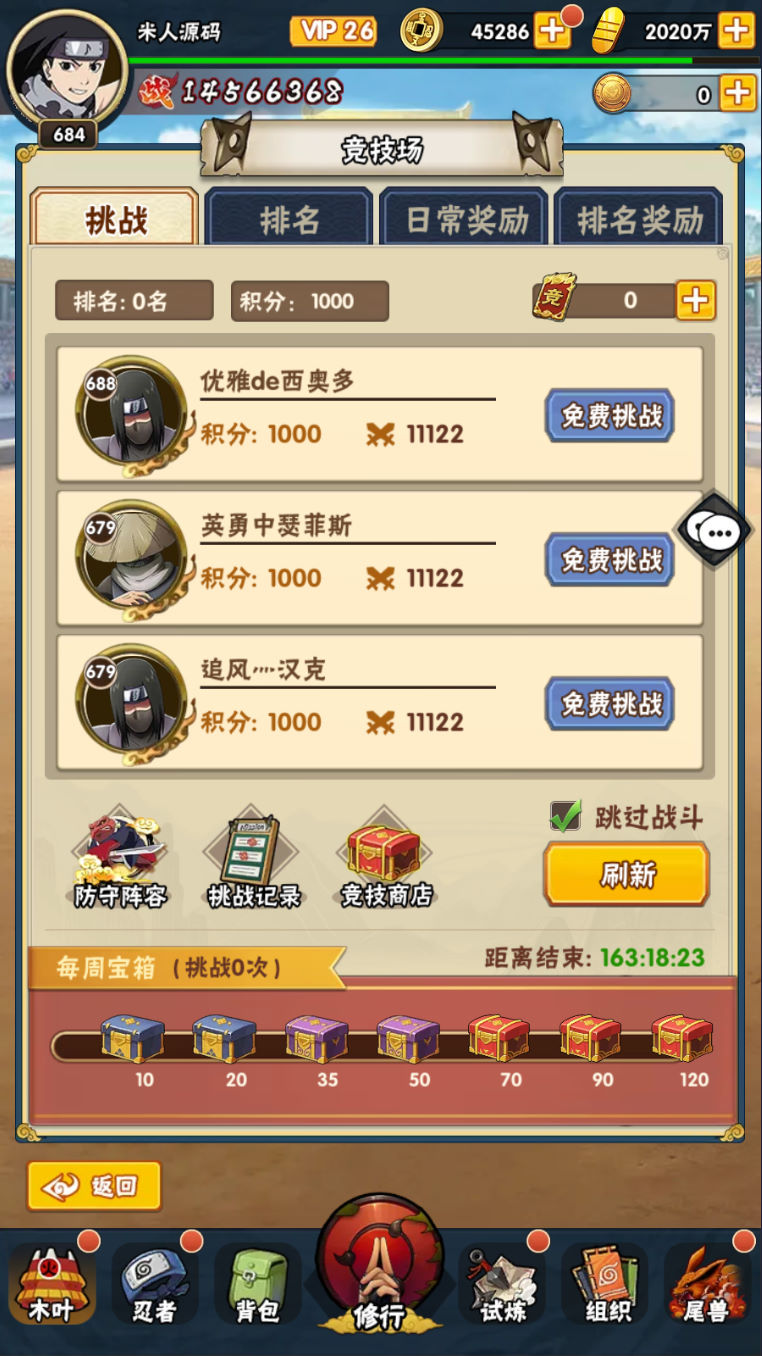
Task: Refresh opponents with the 刷新 button
Action: [x=627, y=874]
